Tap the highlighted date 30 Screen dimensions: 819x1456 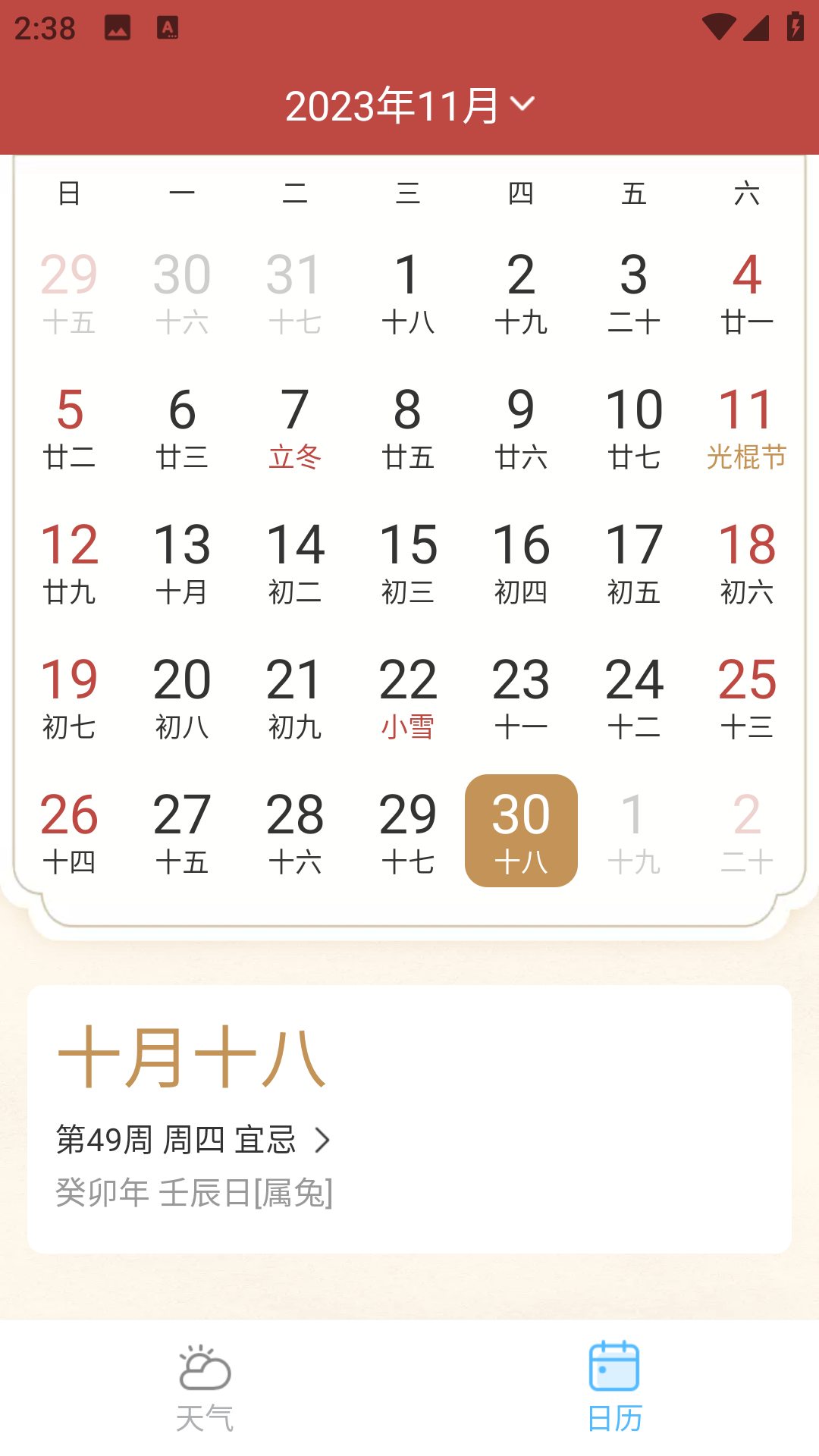click(521, 830)
